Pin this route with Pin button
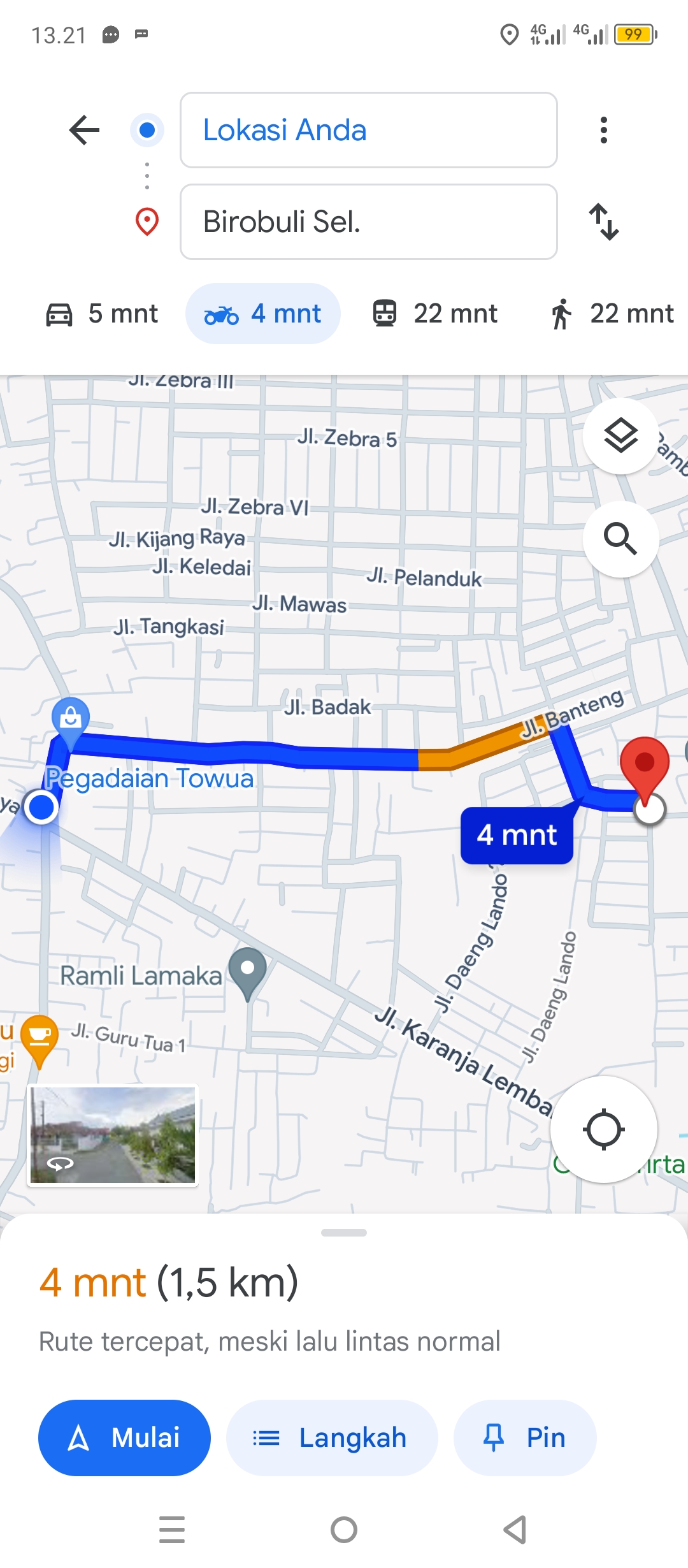The image size is (688, 1568). click(525, 1438)
